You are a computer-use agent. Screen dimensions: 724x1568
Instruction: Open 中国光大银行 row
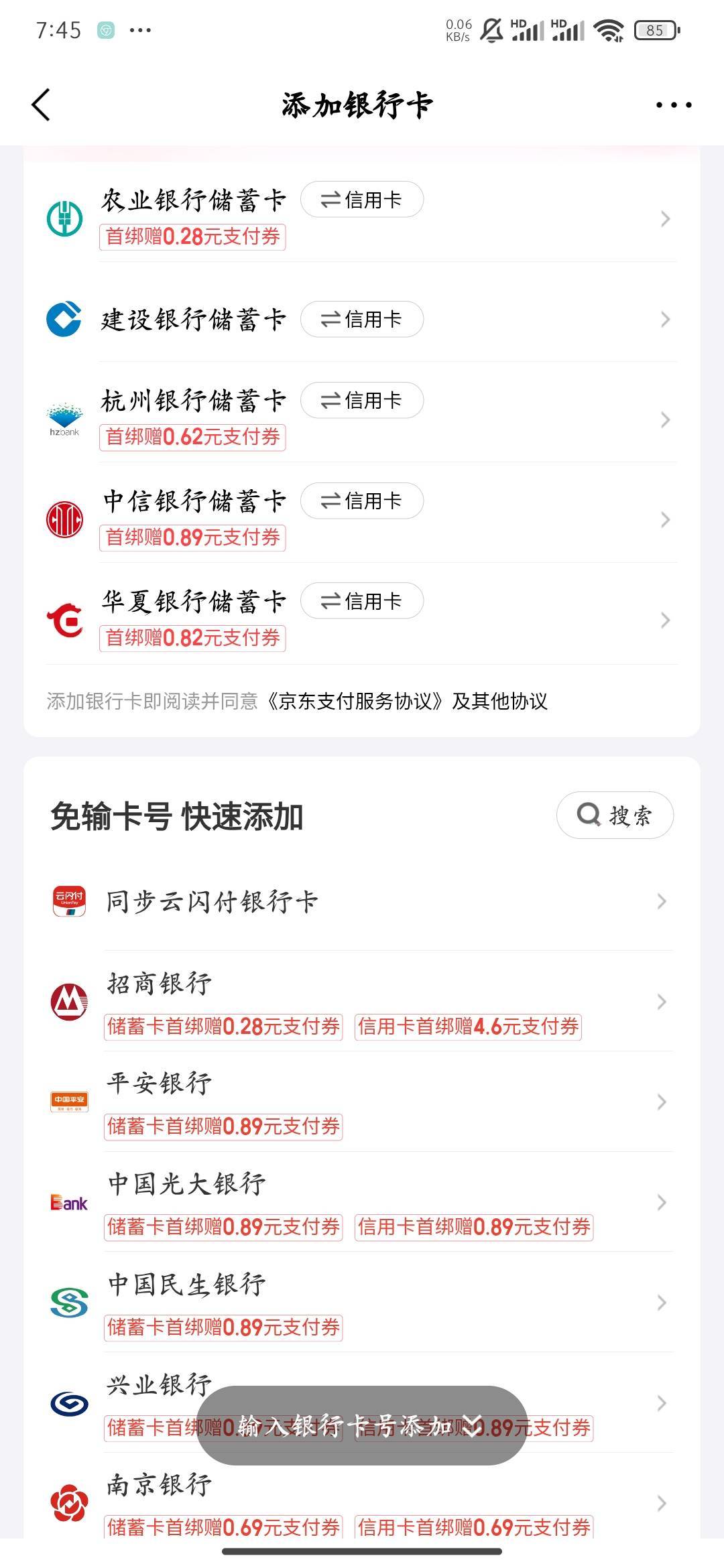click(x=362, y=1203)
